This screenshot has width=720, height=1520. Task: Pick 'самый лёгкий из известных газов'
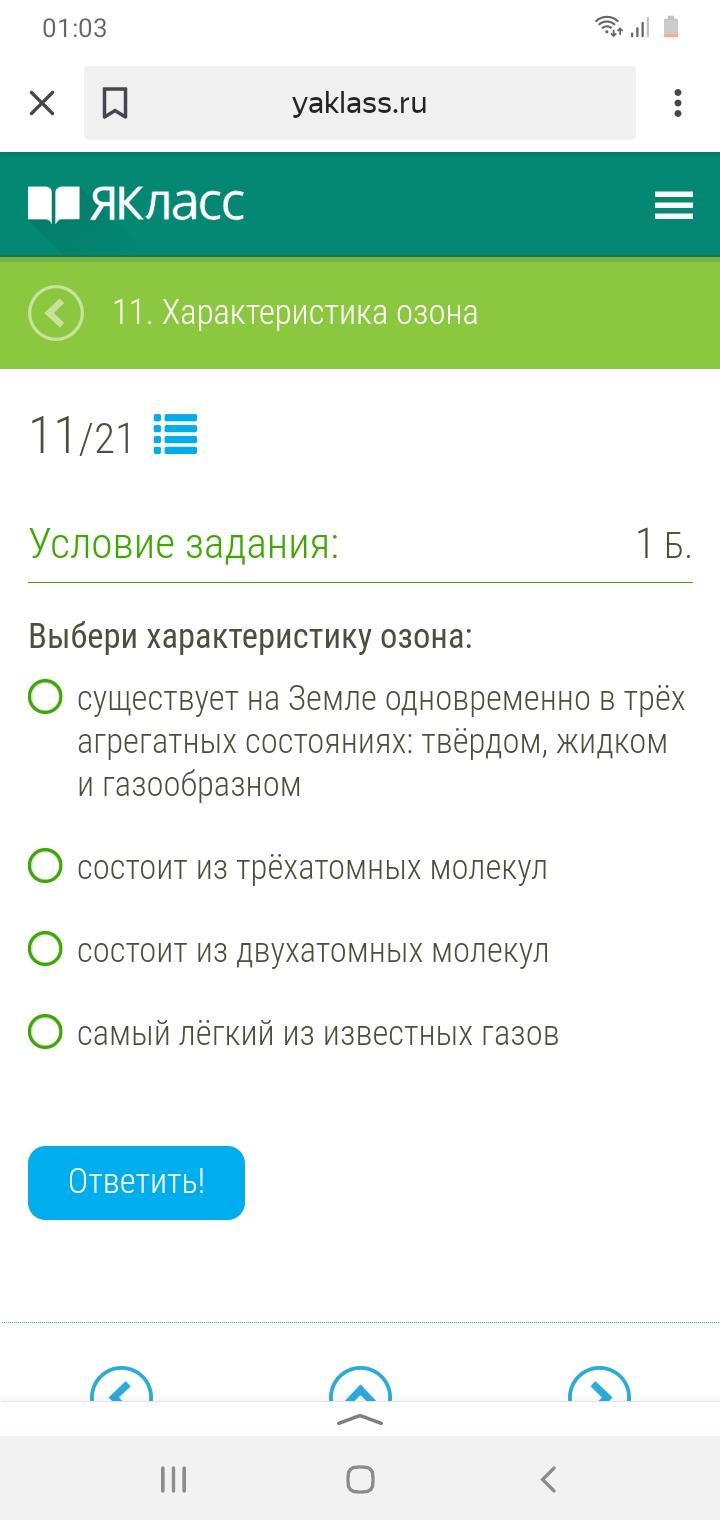(x=46, y=1032)
